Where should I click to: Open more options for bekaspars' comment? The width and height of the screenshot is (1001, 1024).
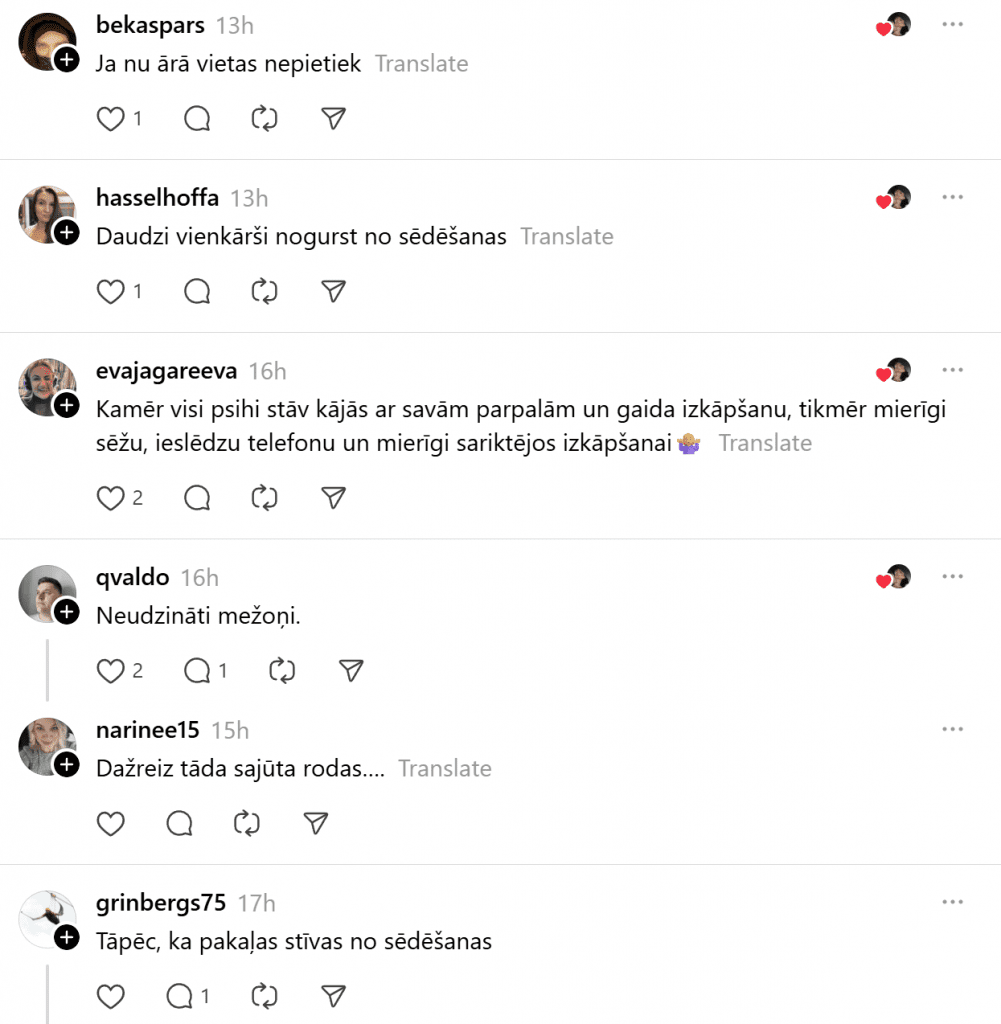coord(952,24)
